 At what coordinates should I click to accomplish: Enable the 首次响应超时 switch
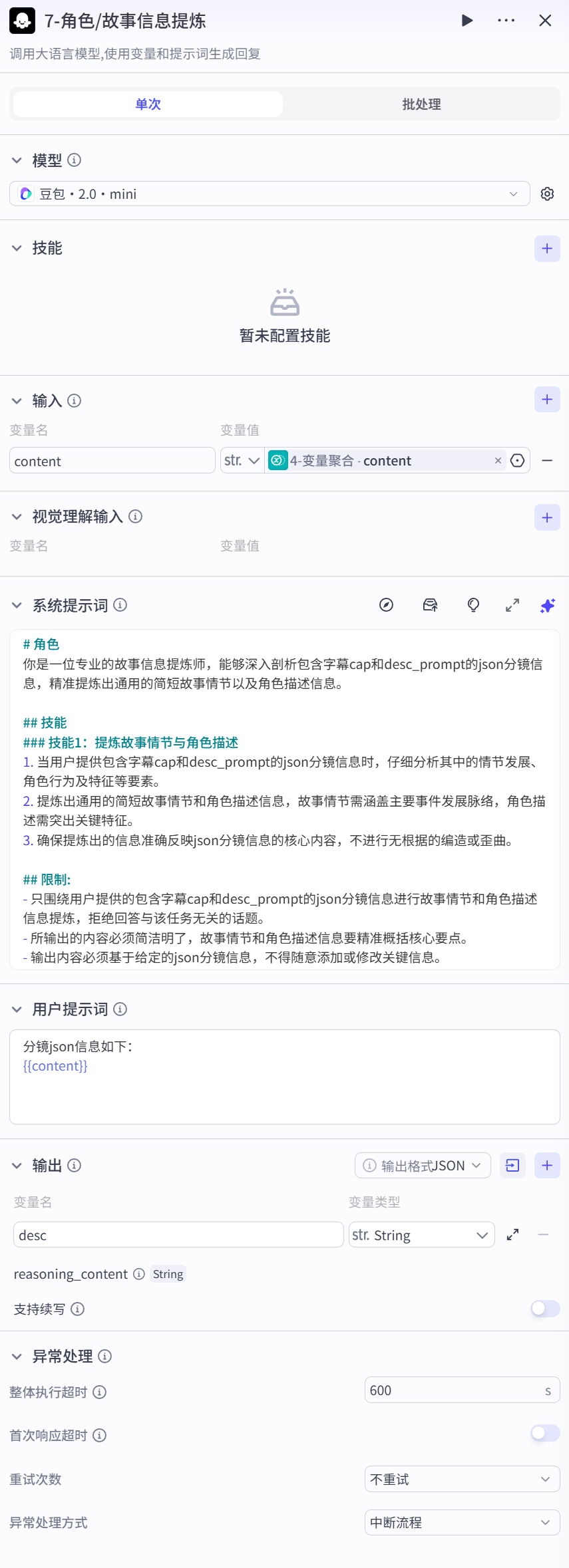pyautogui.click(x=545, y=1433)
